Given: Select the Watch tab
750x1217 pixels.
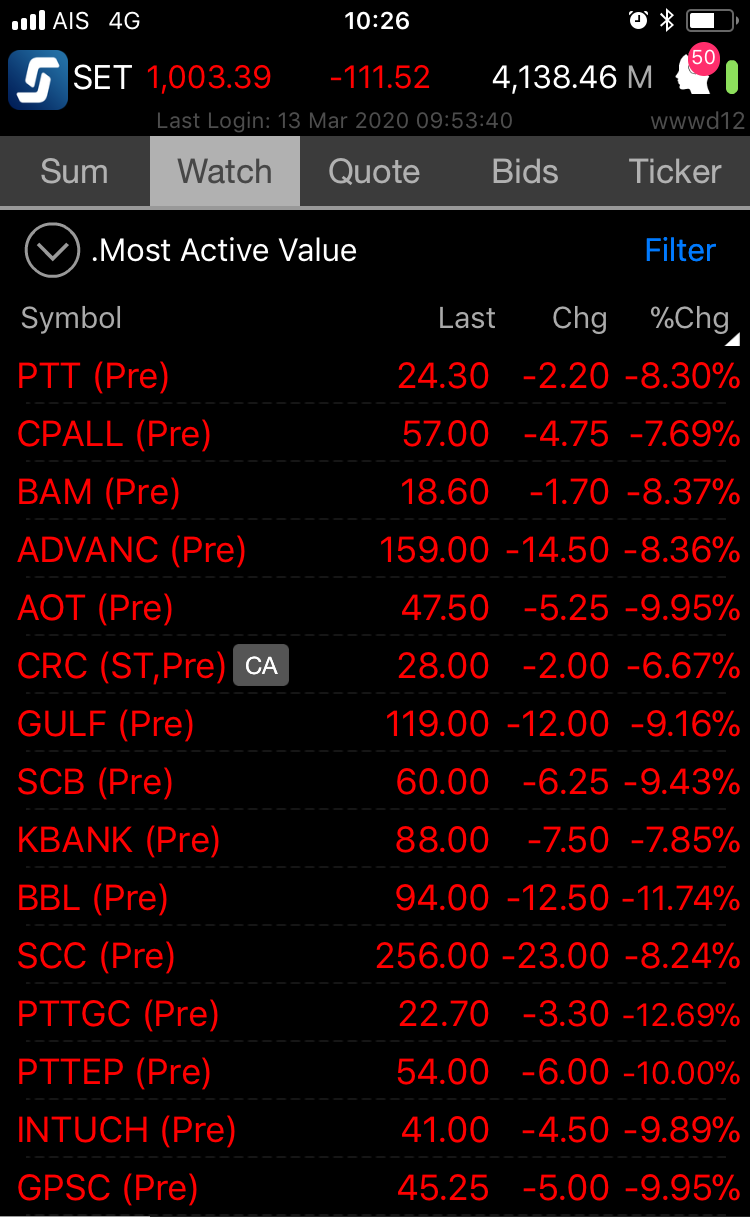Looking at the screenshot, I should coord(225,172).
